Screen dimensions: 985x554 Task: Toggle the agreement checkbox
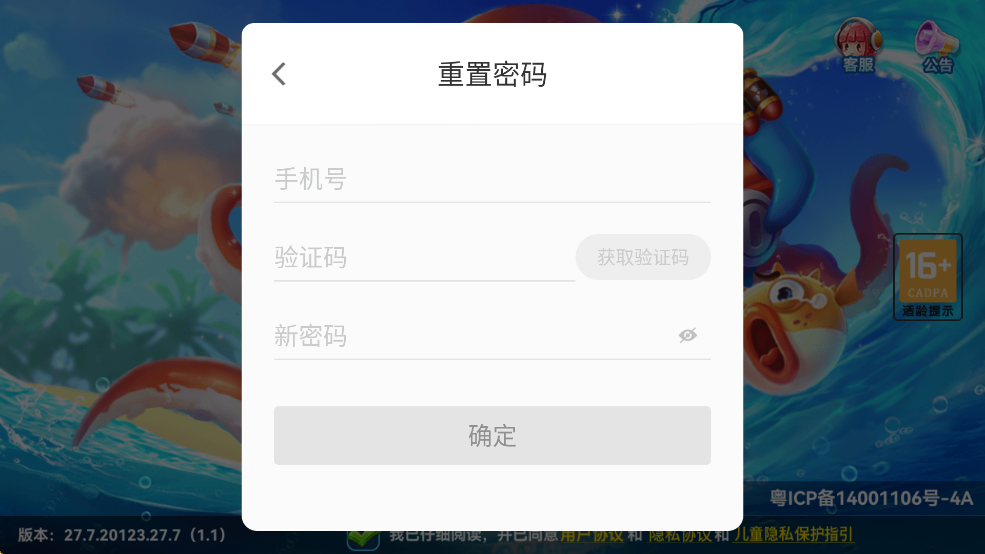click(361, 537)
